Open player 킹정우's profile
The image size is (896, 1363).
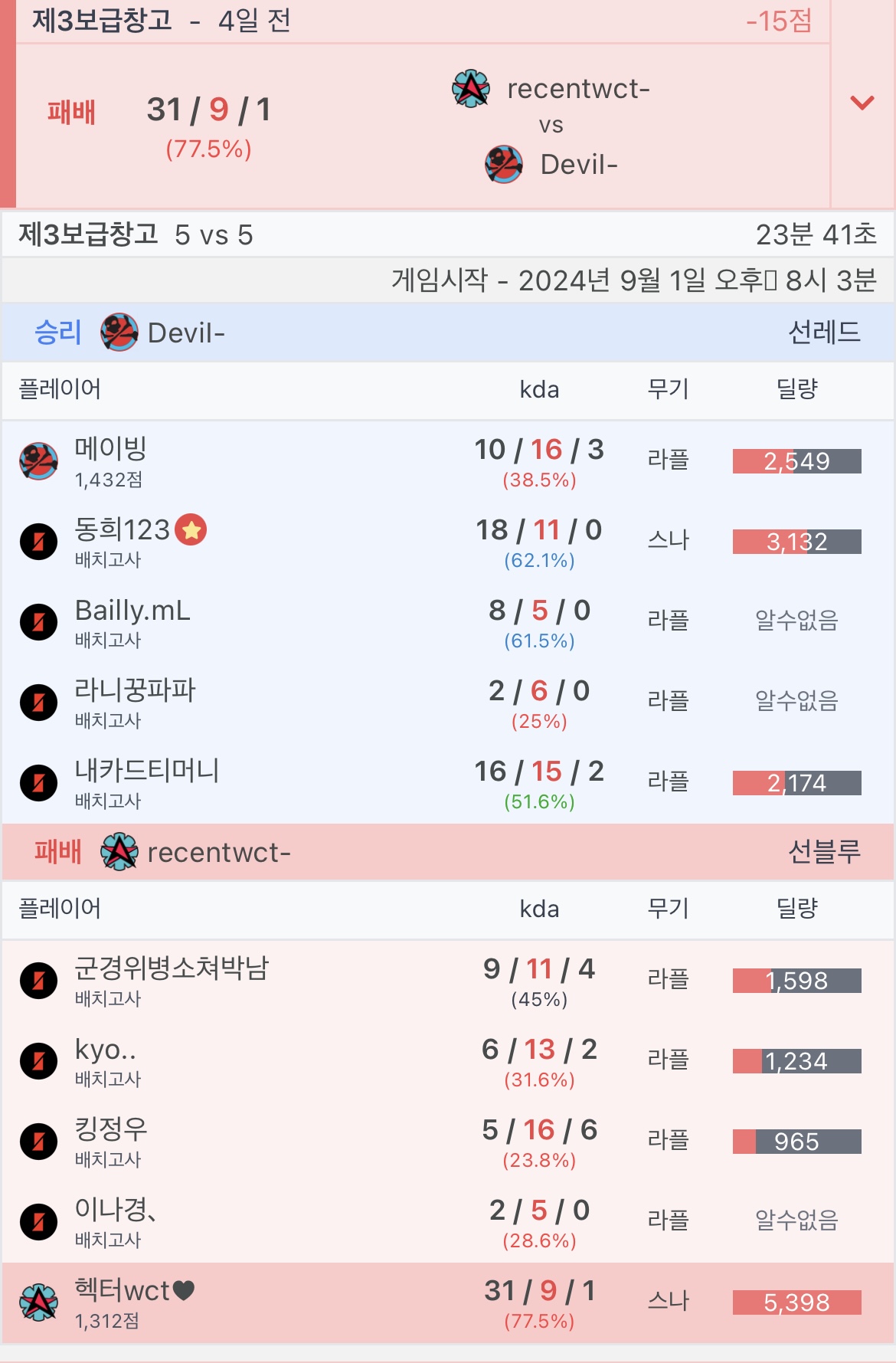[111, 1130]
